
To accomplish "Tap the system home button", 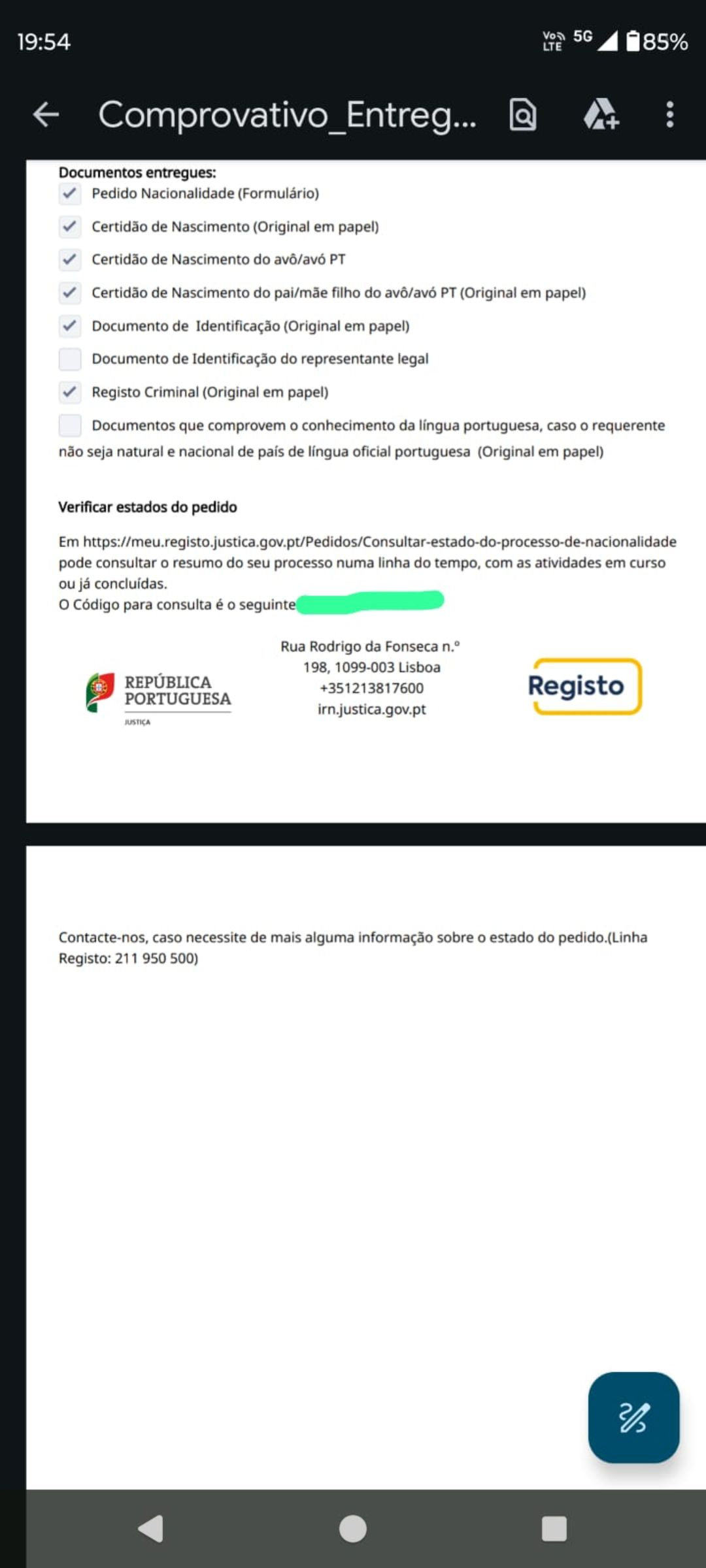I will [x=353, y=1528].
